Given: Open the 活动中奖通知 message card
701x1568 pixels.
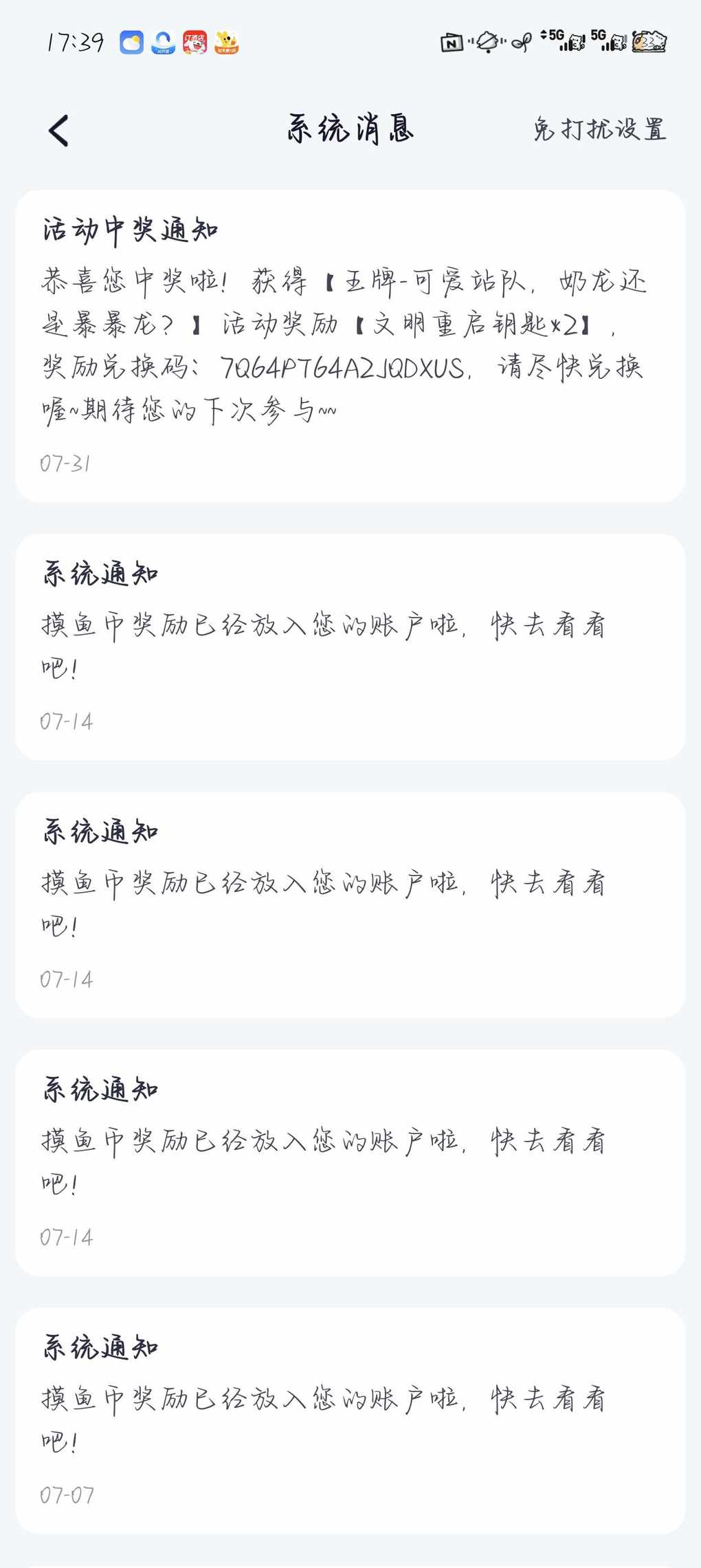Looking at the screenshot, I should (350, 346).
